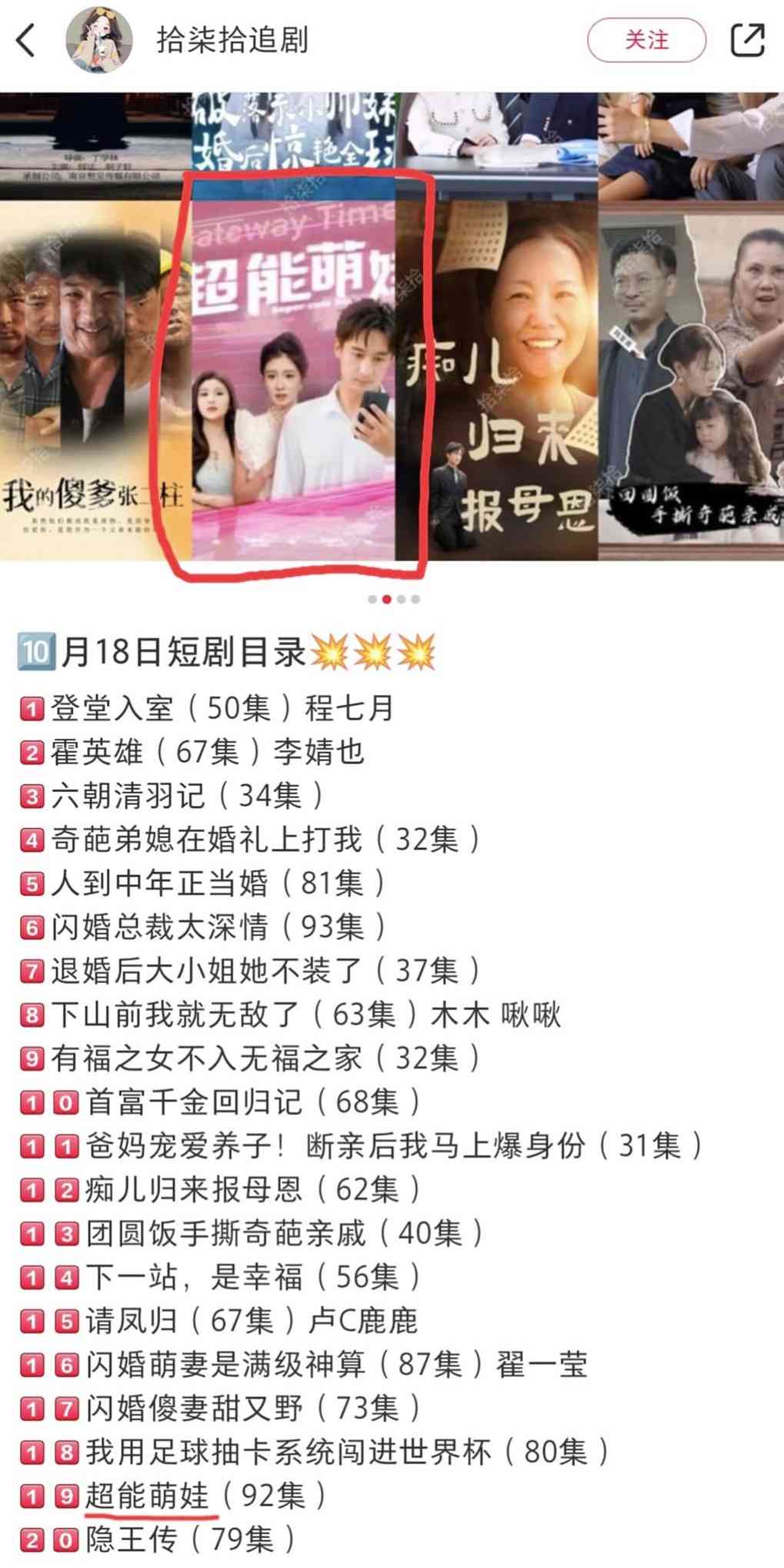Open 拾柒拾追剧 profile avatar

[x=99, y=40]
